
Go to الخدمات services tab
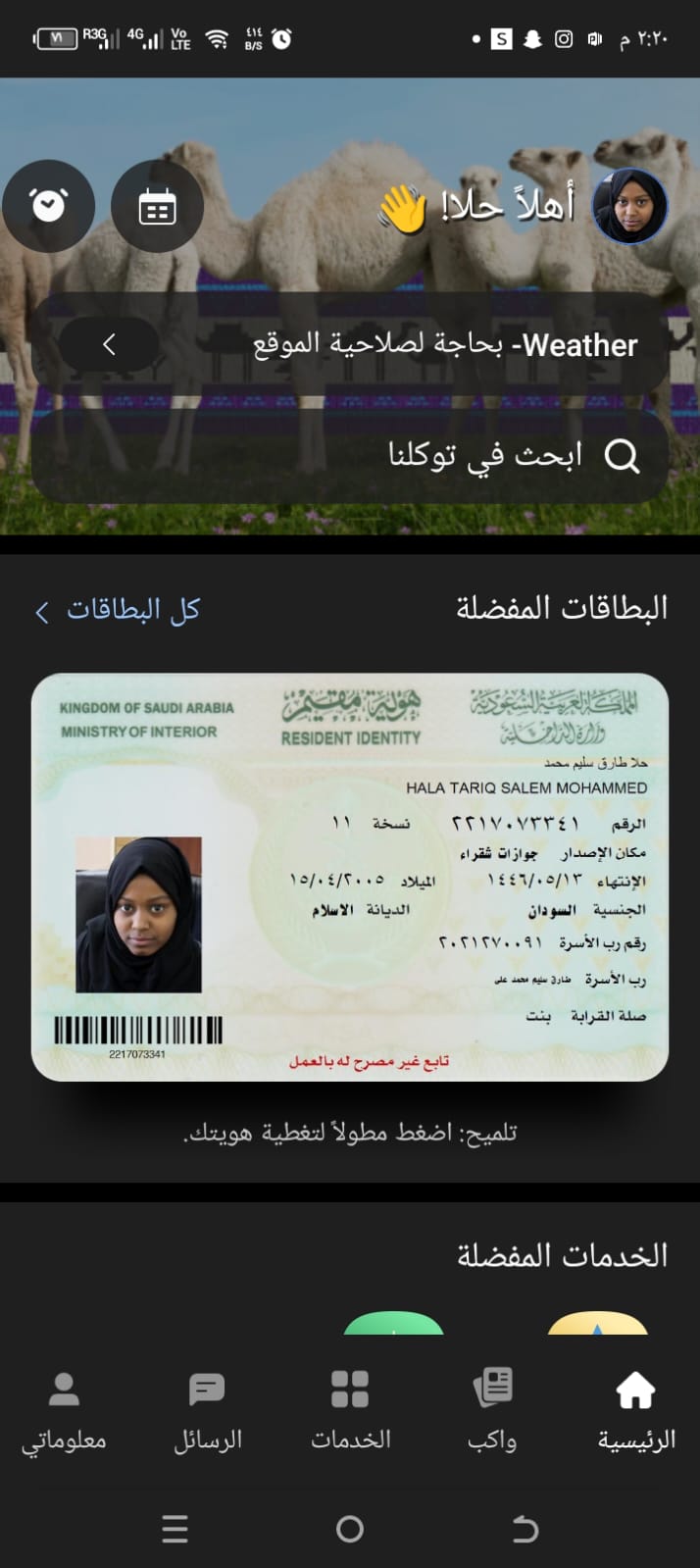coord(350,1410)
